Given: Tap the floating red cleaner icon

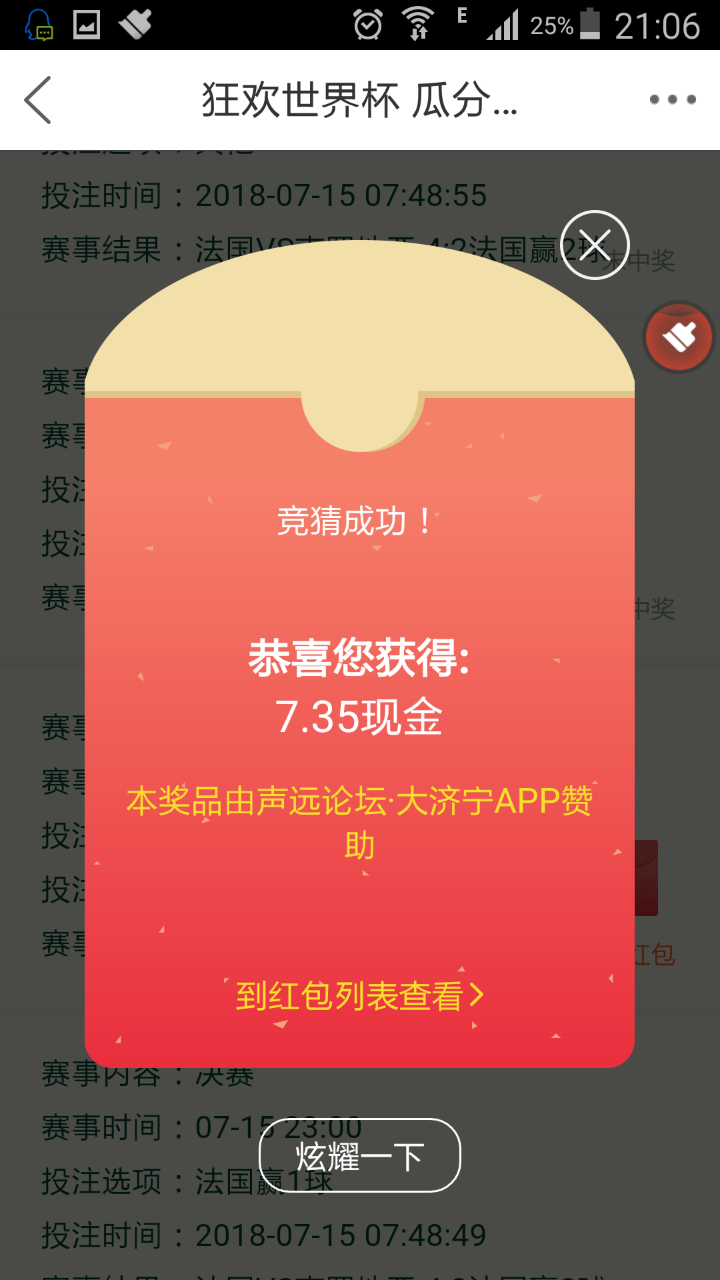Looking at the screenshot, I should pyautogui.click(x=679, y=337).
